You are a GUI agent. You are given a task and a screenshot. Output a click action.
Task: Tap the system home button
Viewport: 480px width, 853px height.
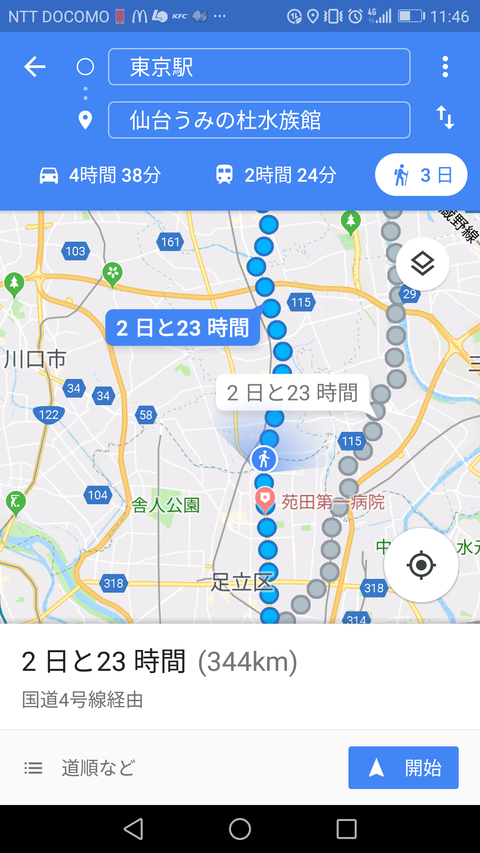pyautogui.click(x=239, y=829)
